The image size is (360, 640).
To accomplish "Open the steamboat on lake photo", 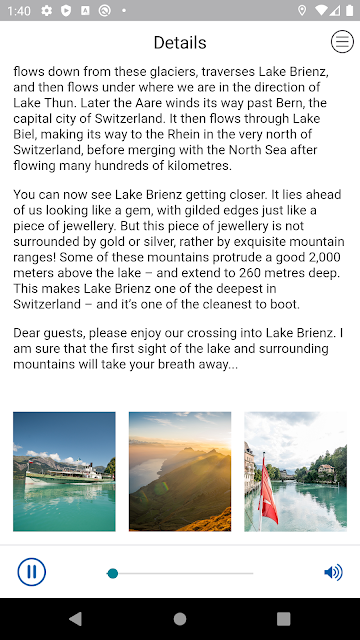I will pyautogui.click(x=64, y=471).
